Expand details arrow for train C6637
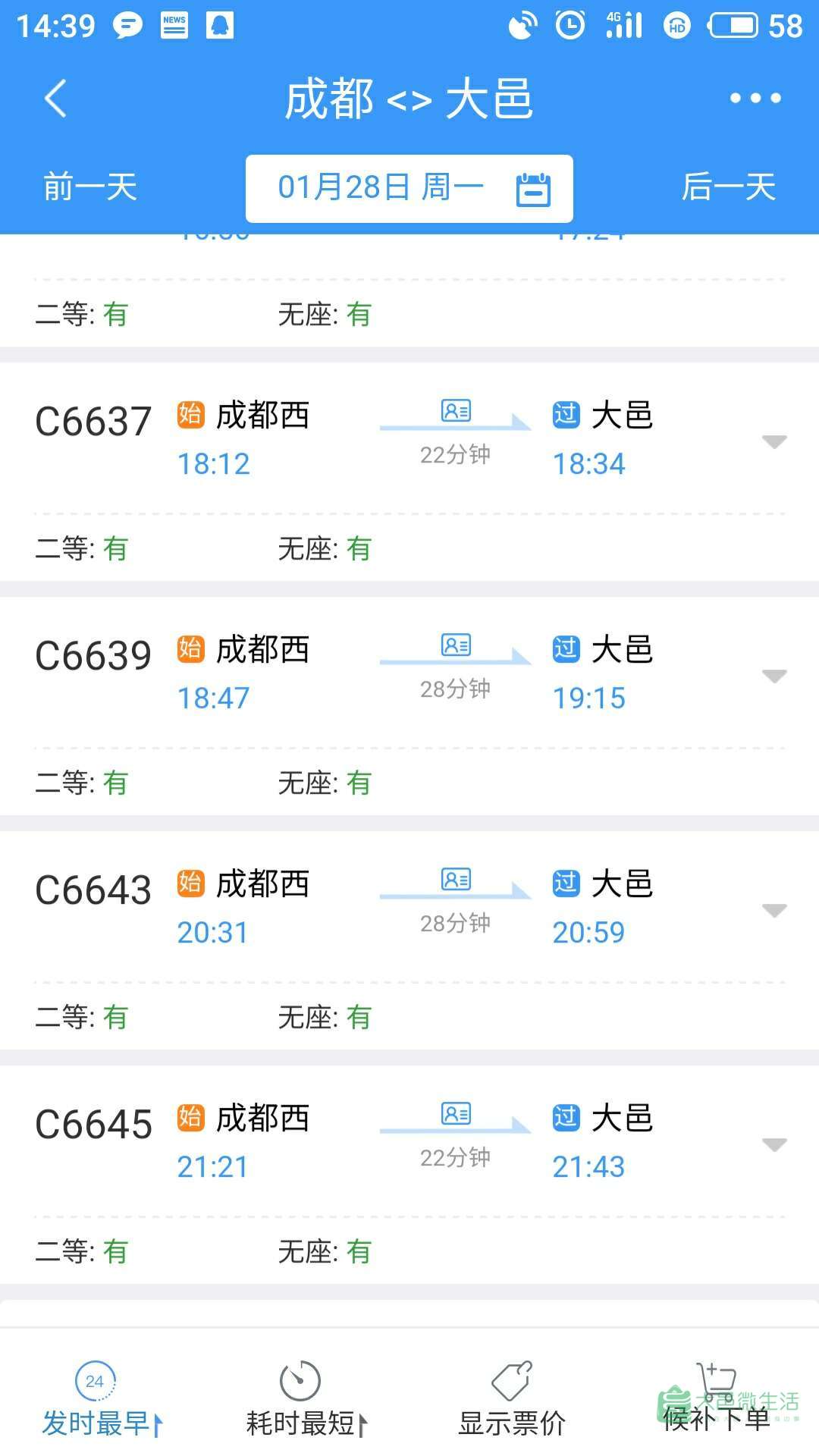The height and width of the screenshot is (1456, 819). click(774, 441)
